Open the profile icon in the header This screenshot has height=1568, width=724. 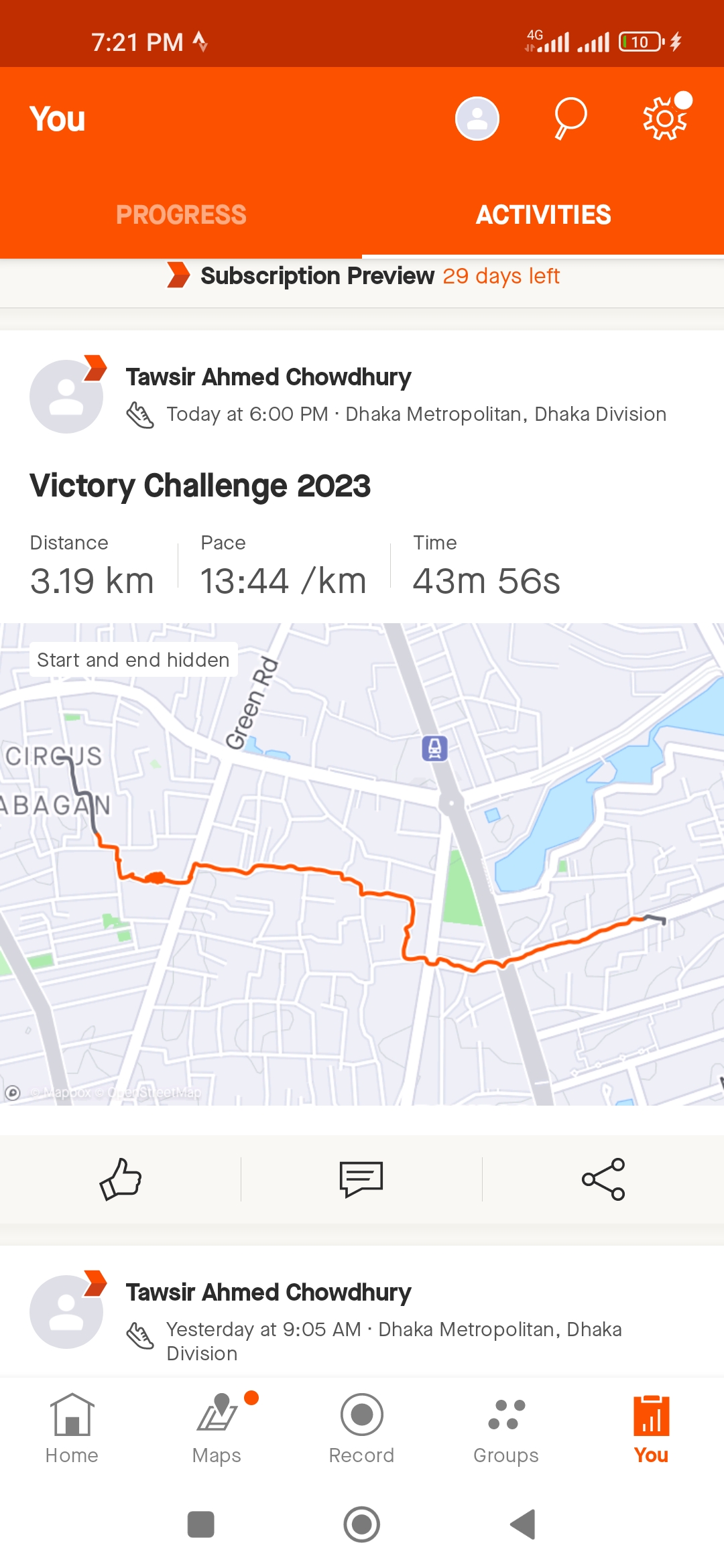[477, 119]
